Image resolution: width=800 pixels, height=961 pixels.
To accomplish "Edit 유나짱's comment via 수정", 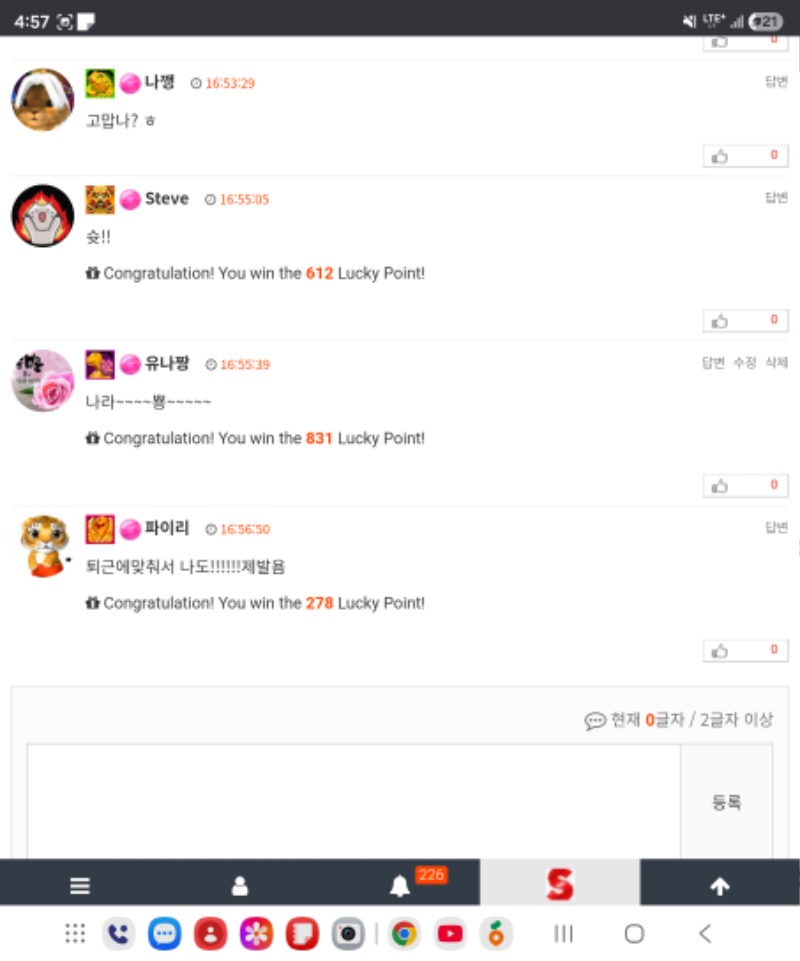I will point(745,363).
